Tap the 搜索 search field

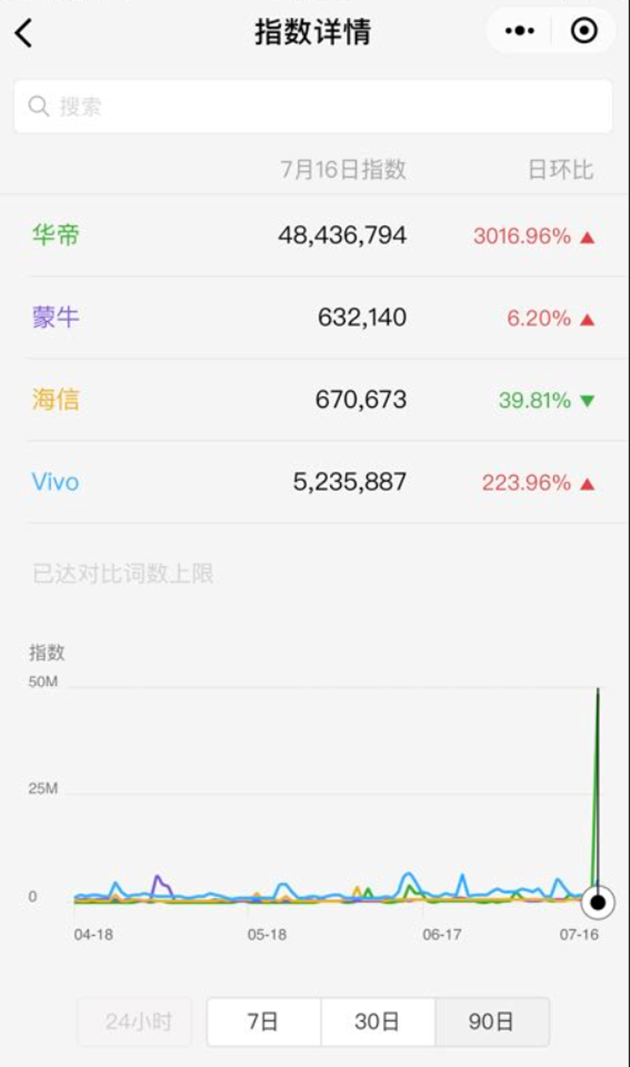coord(312,107)
